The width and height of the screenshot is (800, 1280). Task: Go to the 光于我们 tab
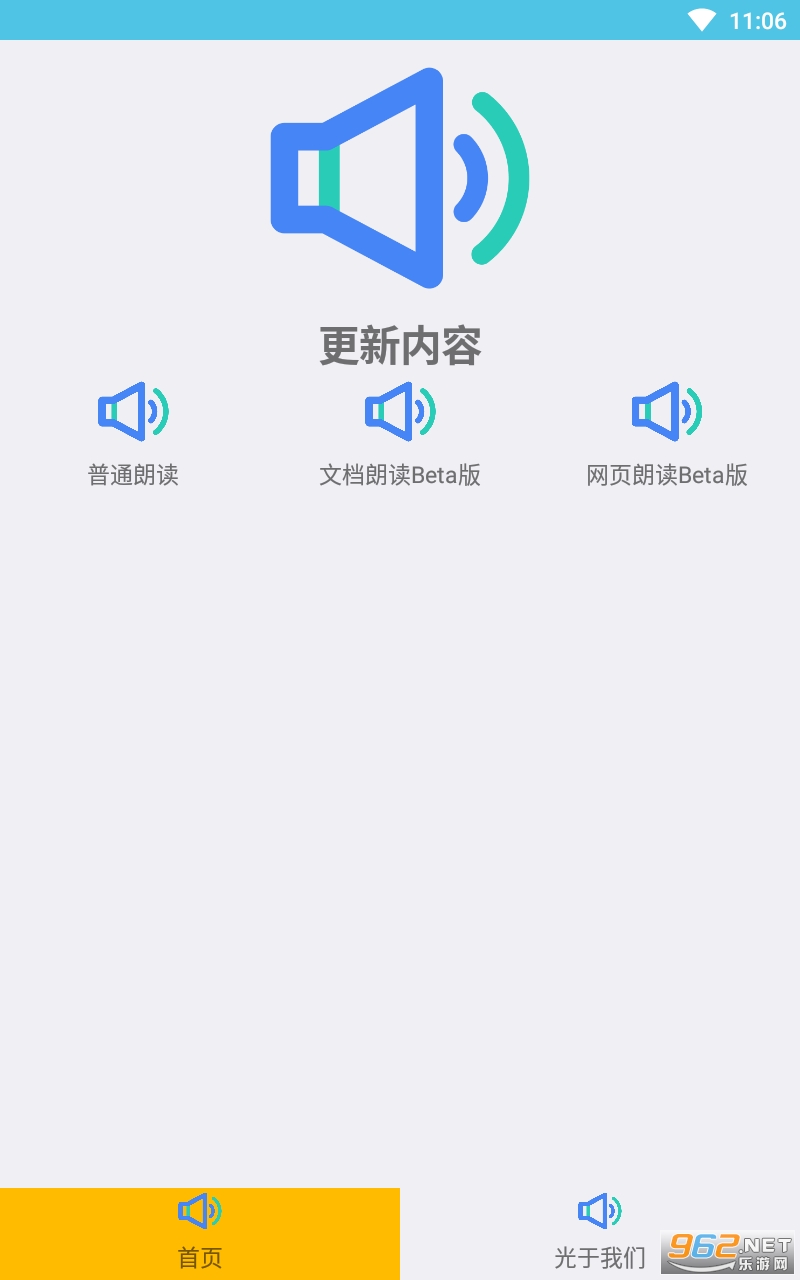(x=600, y=1234)
